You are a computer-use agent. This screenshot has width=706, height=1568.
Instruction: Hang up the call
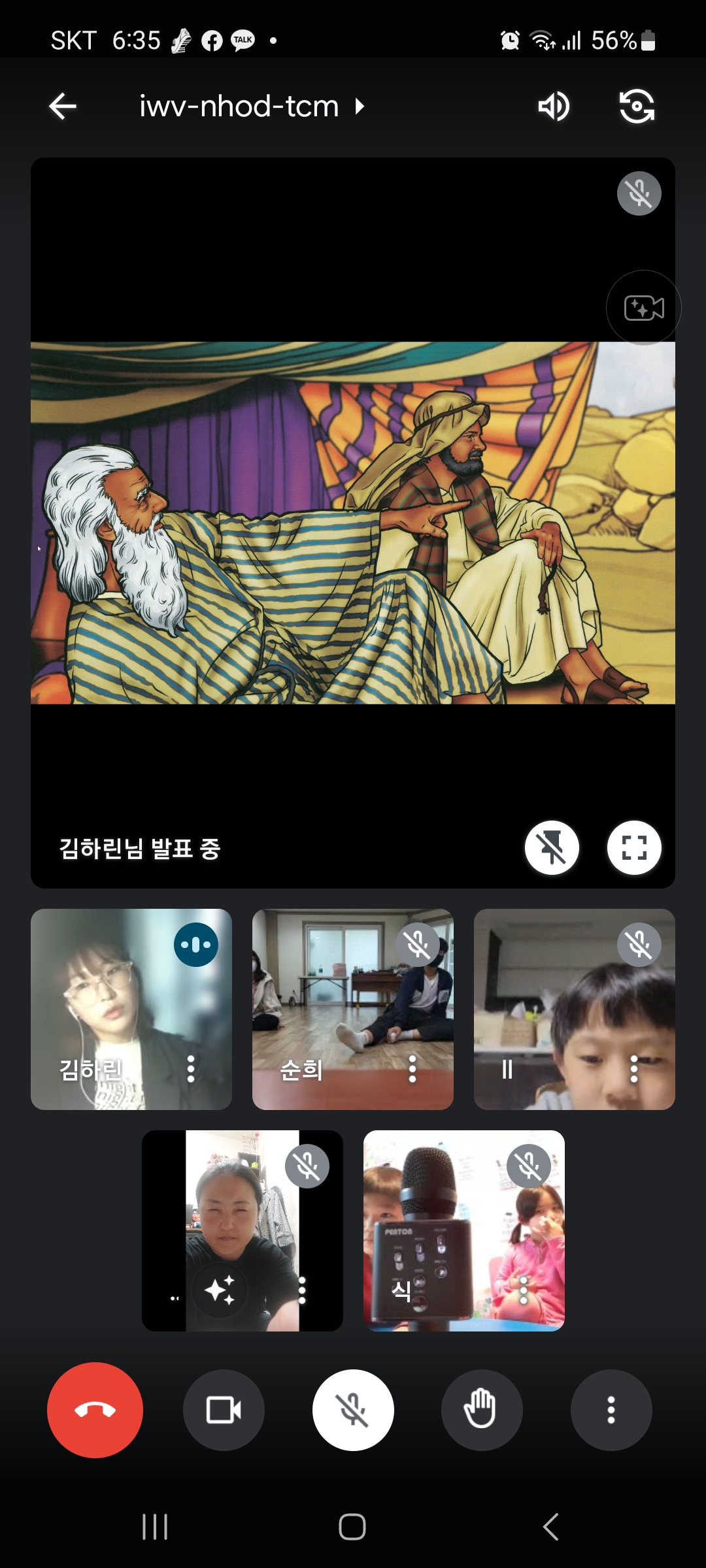pyautogui.click(x=95, y=1410)
